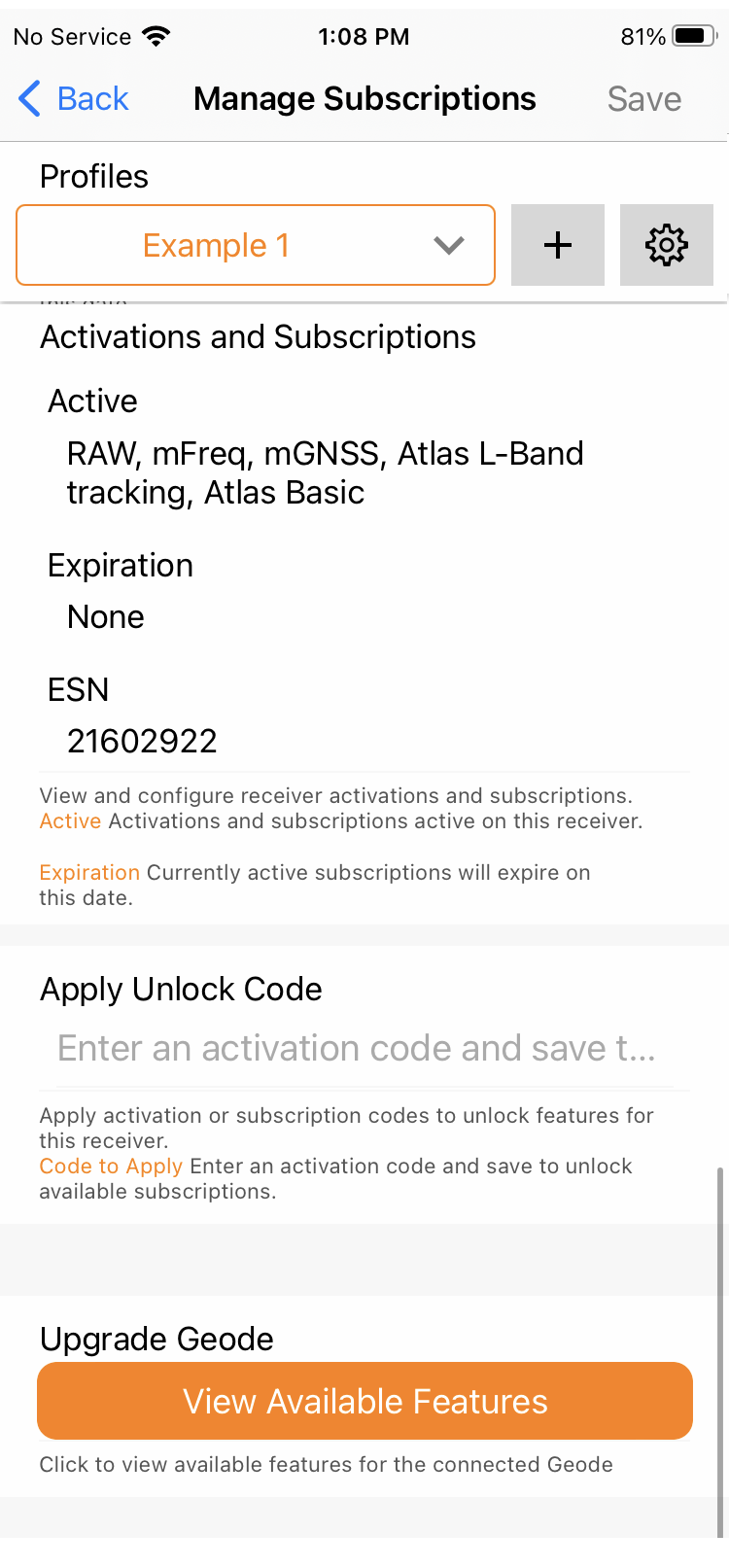This screenshot has height=1568, width=729.
Task: Add a new profile with plus button
Action: tap(558, 245)
